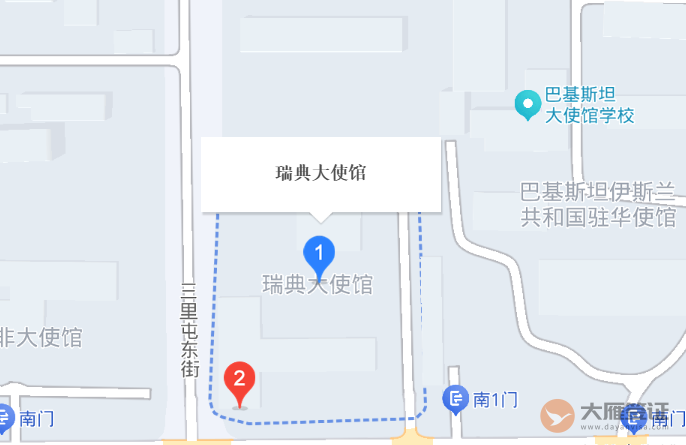This screenshot has width=686, height=445.
Task: Select the red marker numbered 2
Action: click(x=240, y=381)
